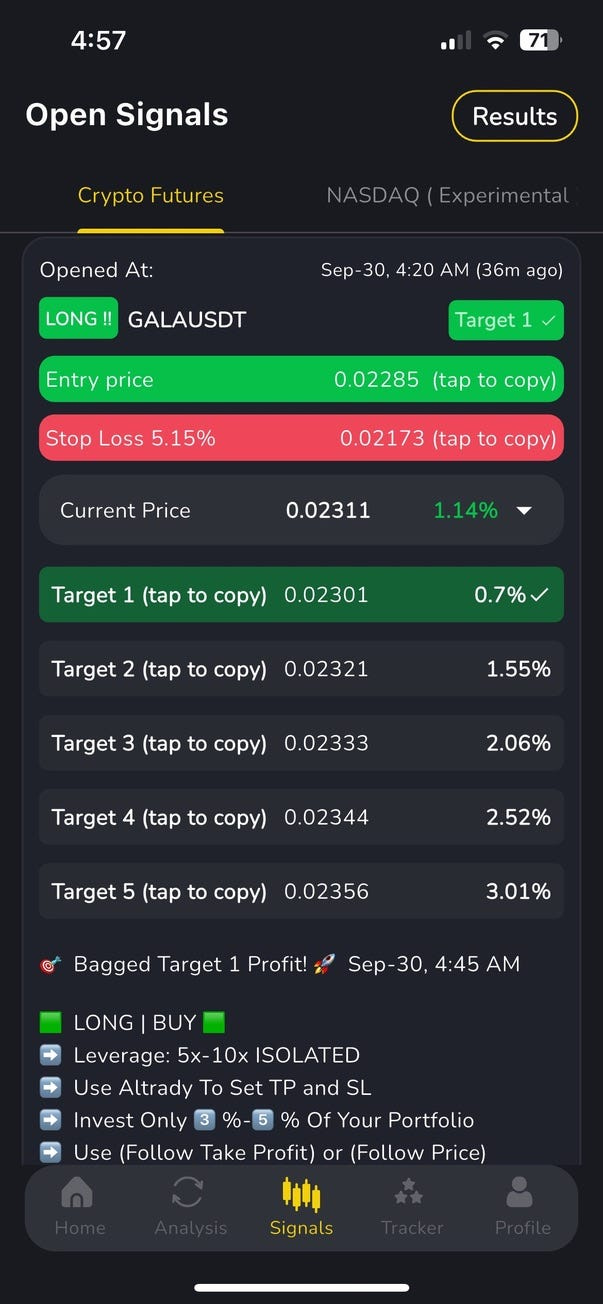Switch to the Profile tab

[x=522, y=1207]
